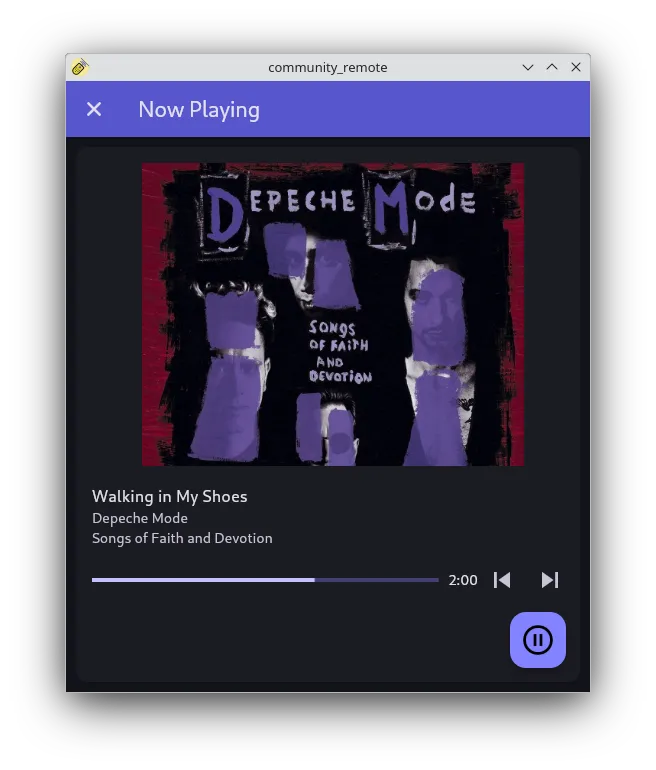Close the community_remote window
This screenshot has height=770, width=656.
click(x=576, y=67)
